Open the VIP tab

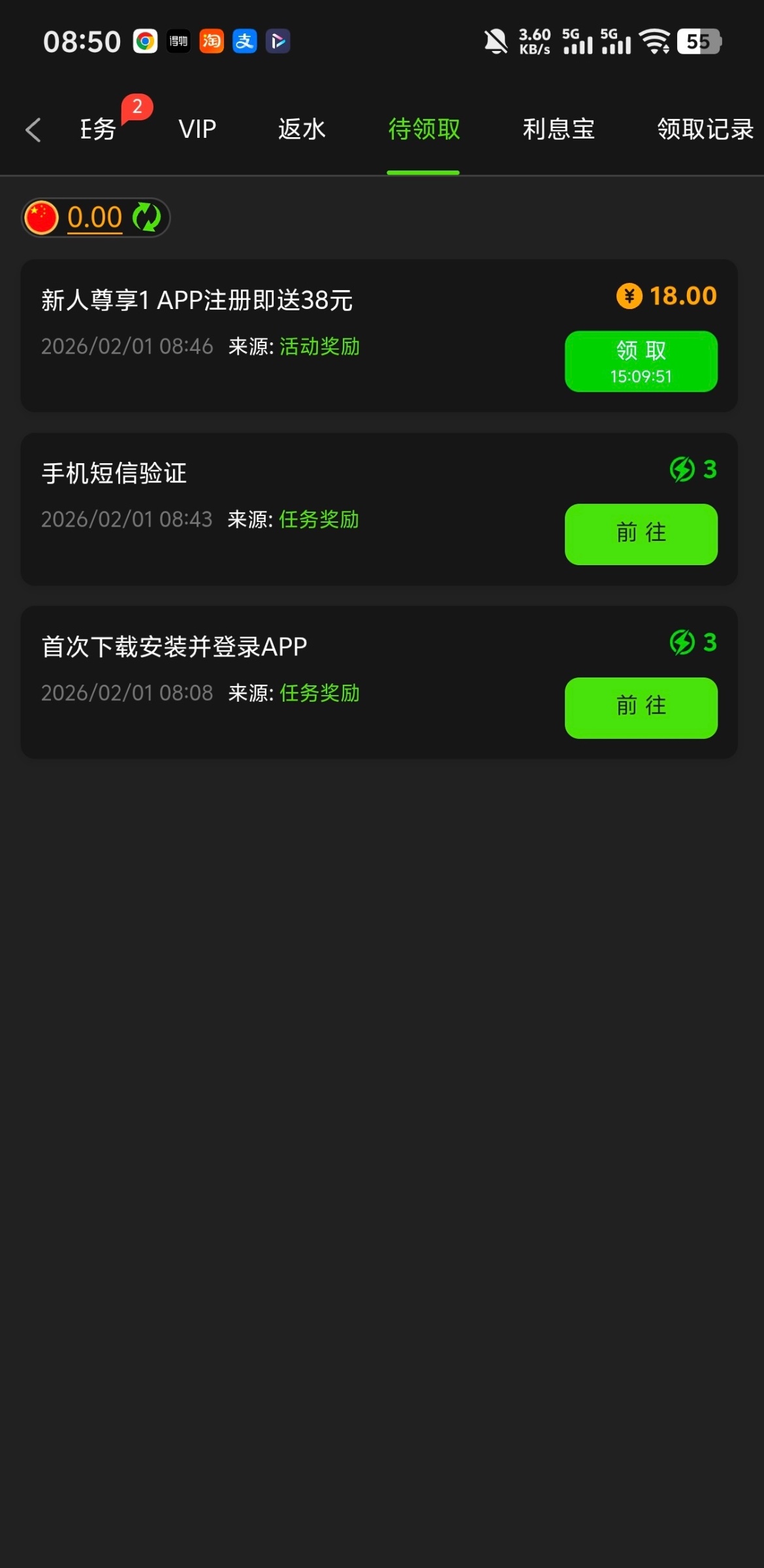197,129
